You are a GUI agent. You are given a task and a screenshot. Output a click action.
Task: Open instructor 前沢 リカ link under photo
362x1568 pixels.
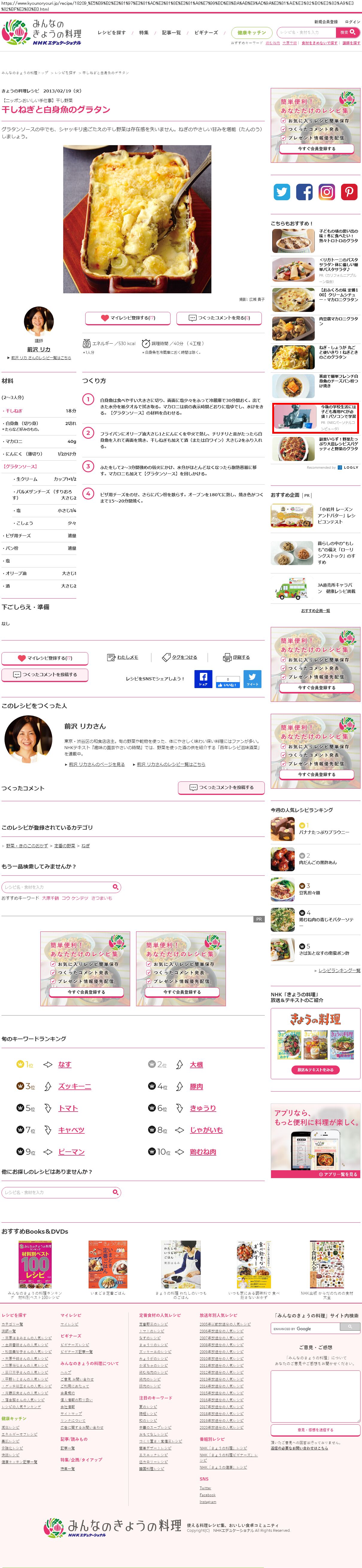[x=39, y=349]
